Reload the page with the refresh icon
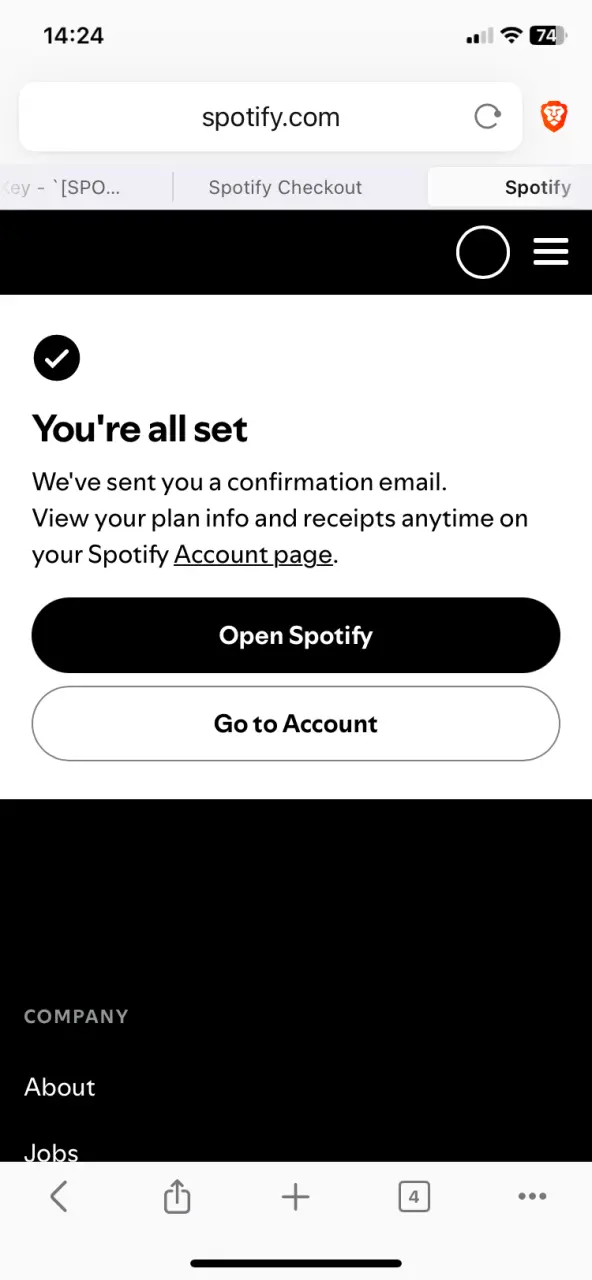 tap(487, 117)
